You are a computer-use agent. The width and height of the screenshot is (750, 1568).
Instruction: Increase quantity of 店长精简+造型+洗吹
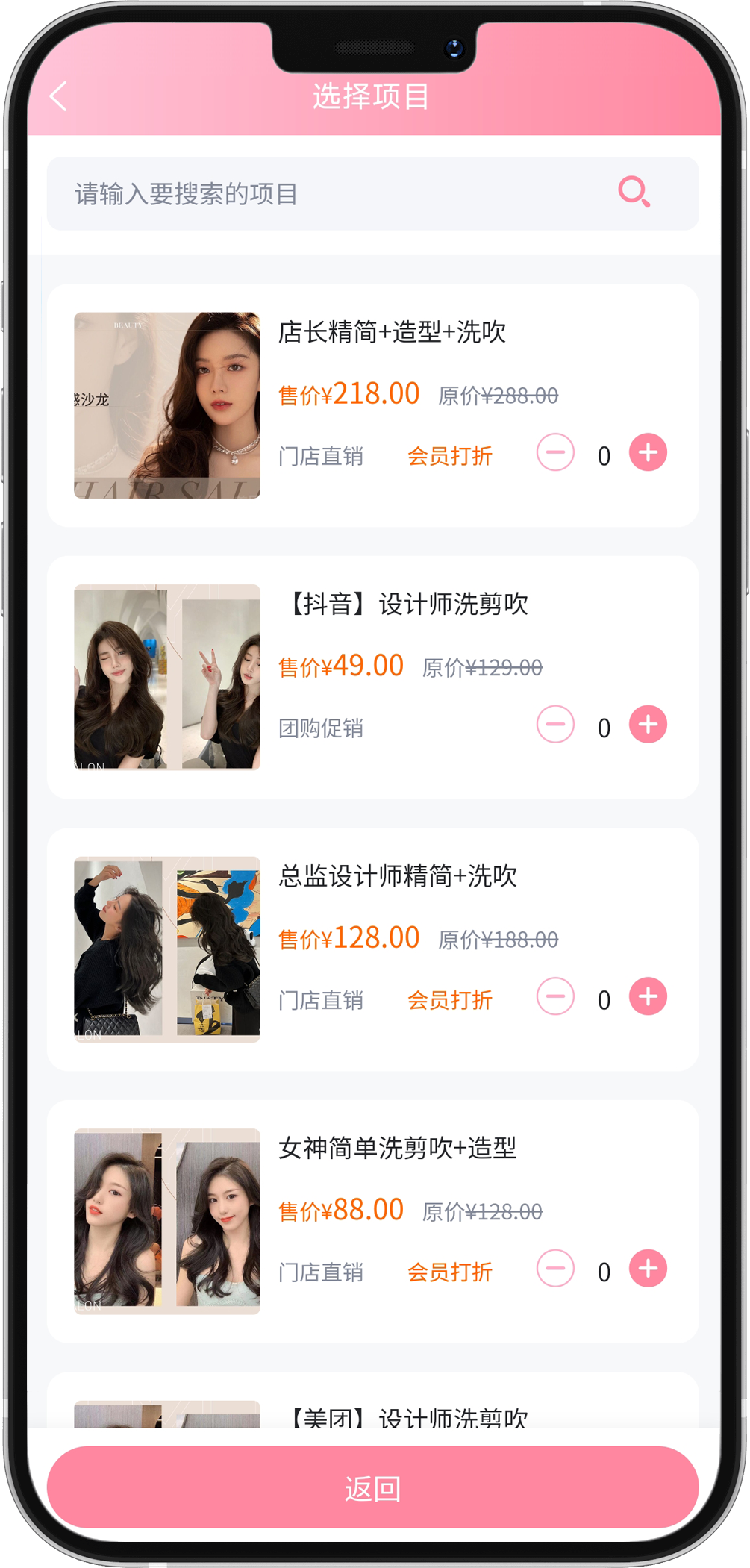[x=648, y=452]
